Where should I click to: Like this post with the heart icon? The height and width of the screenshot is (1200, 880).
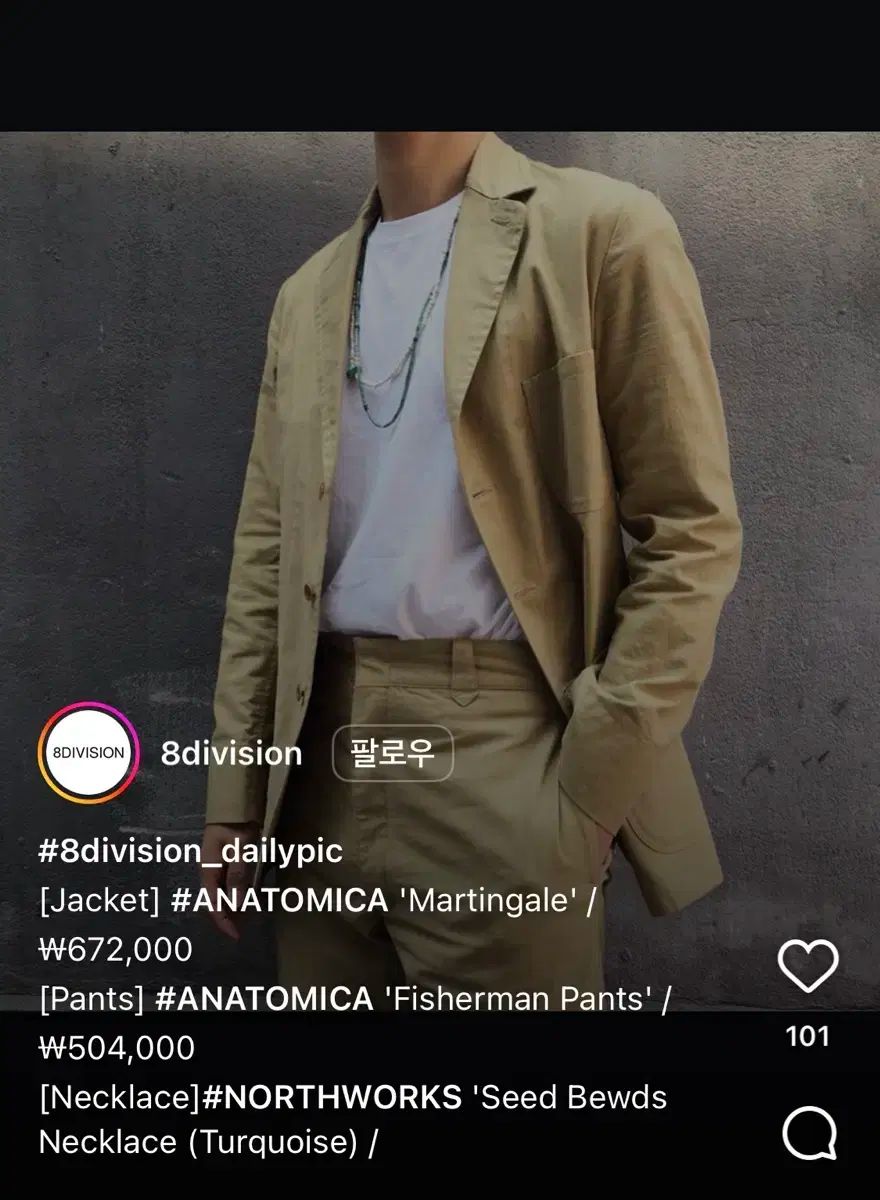(x=808, y=966)
